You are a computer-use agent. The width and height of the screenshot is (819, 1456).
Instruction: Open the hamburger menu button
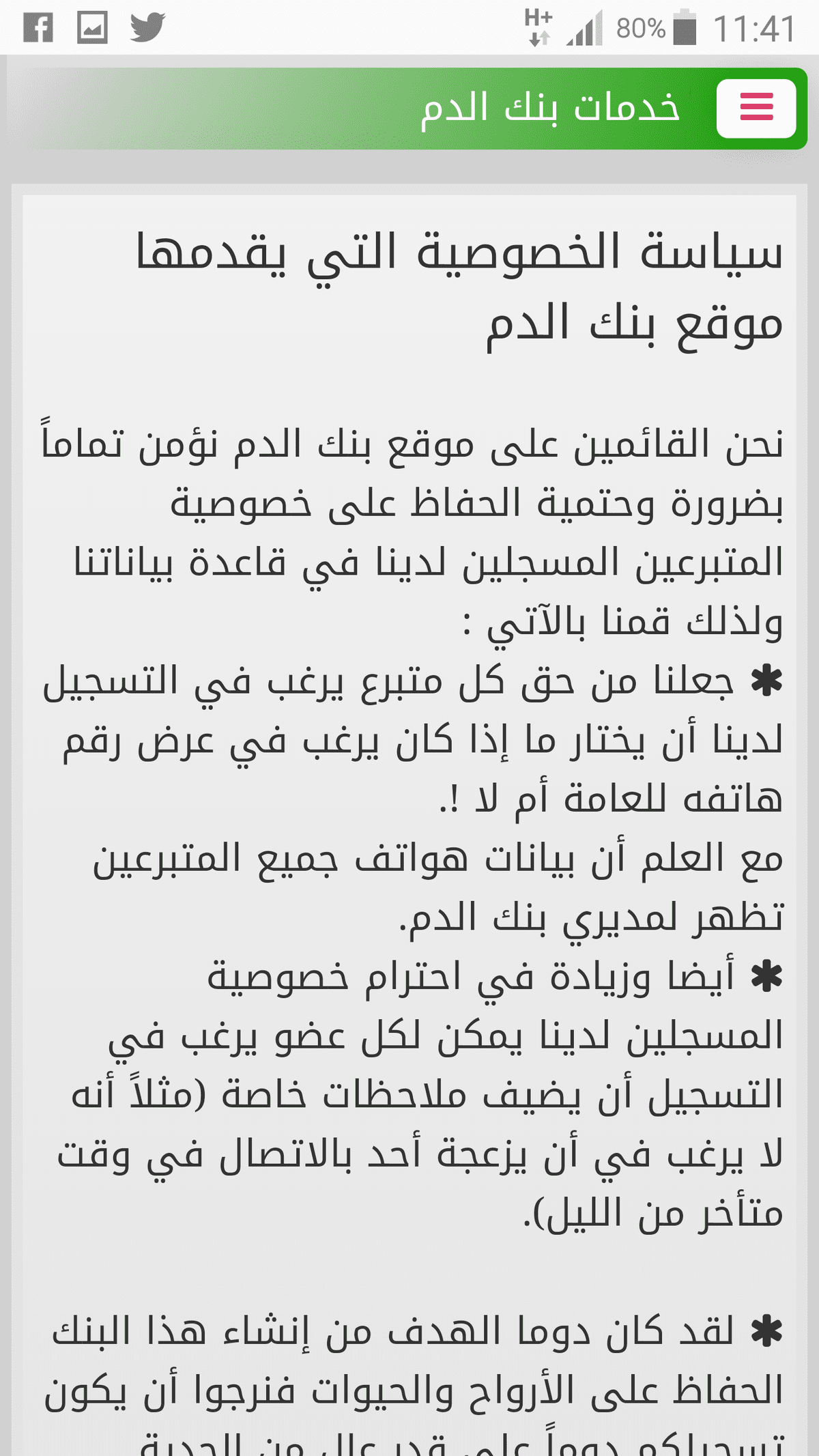click(x=756, y=108)
